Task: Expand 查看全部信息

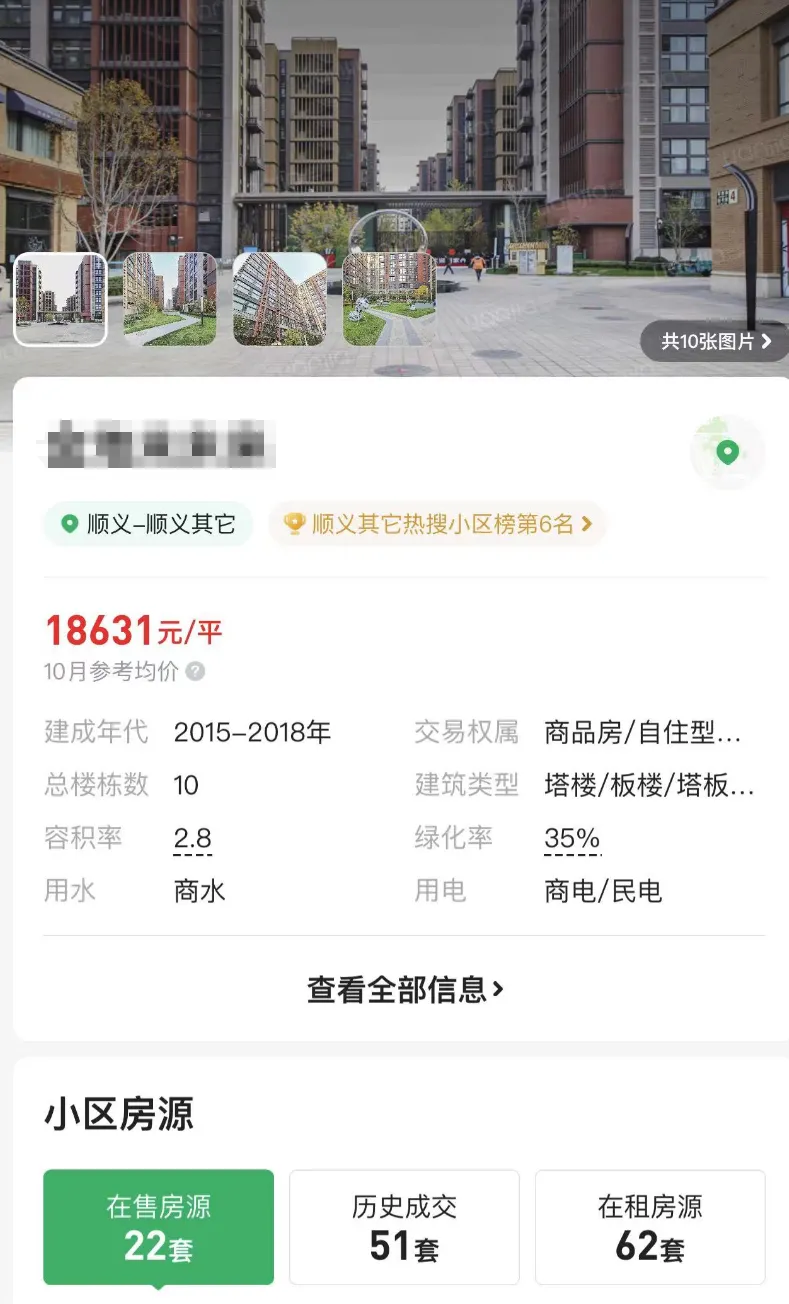Action: pos(404,990)
